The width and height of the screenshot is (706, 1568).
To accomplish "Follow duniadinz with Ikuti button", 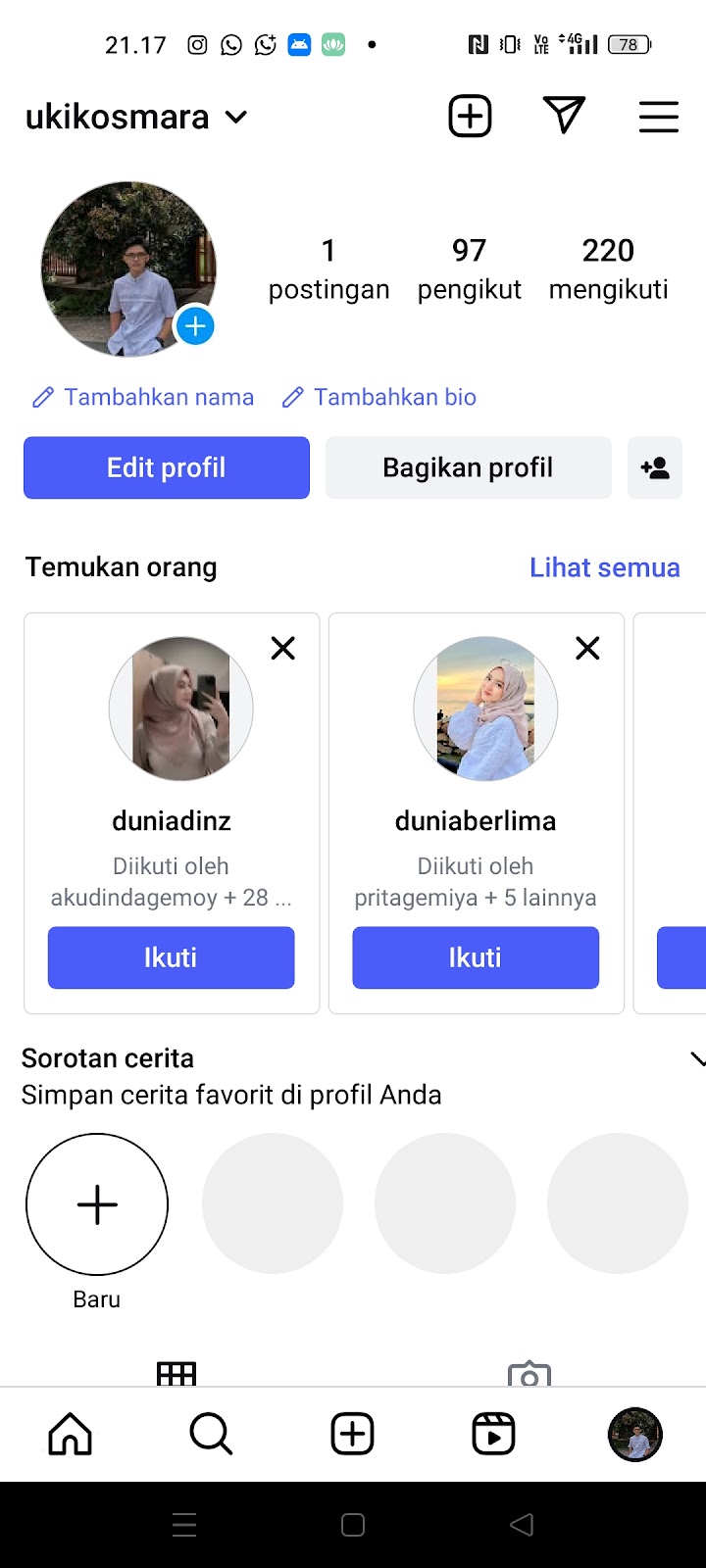I will (x=171, y=957).
